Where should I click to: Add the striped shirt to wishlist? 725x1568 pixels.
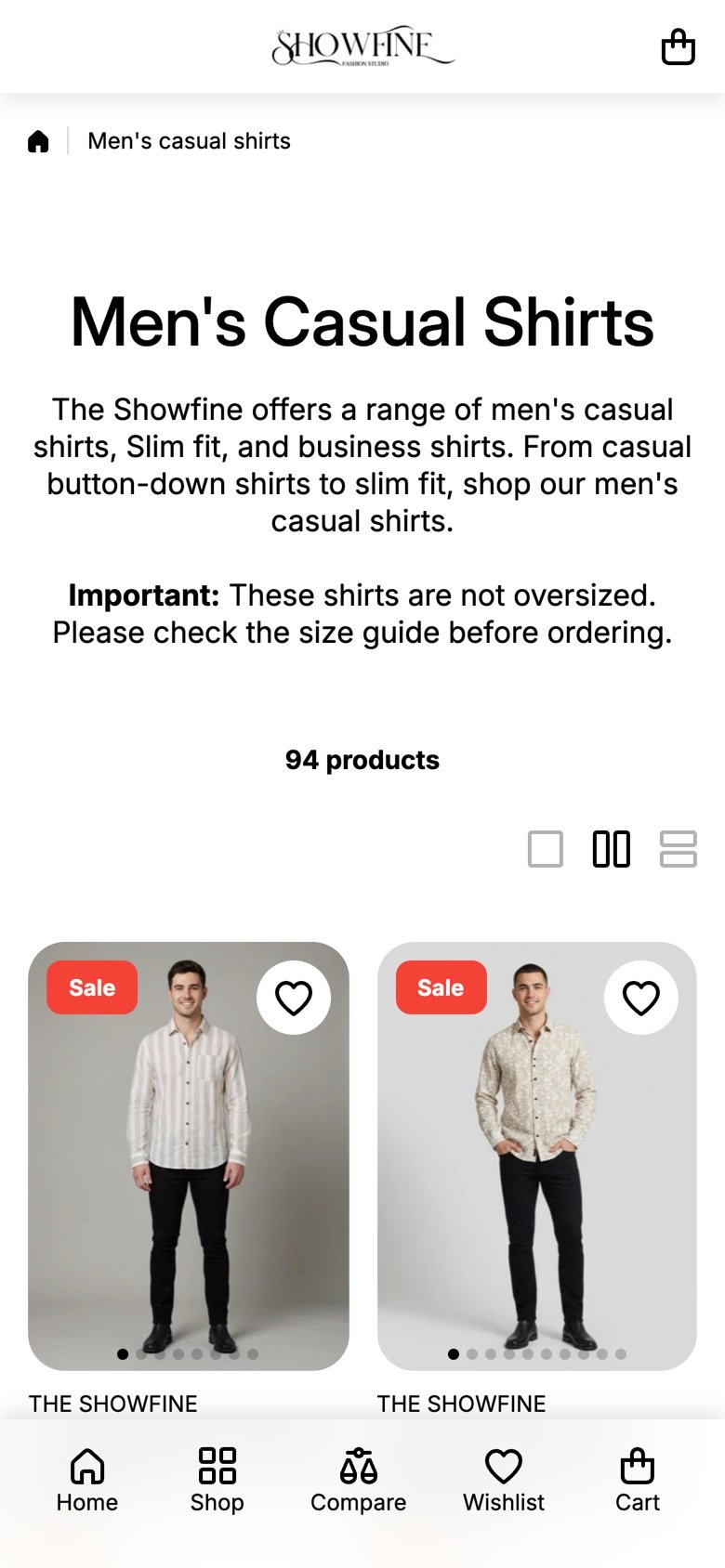click(x=294, y=998)
